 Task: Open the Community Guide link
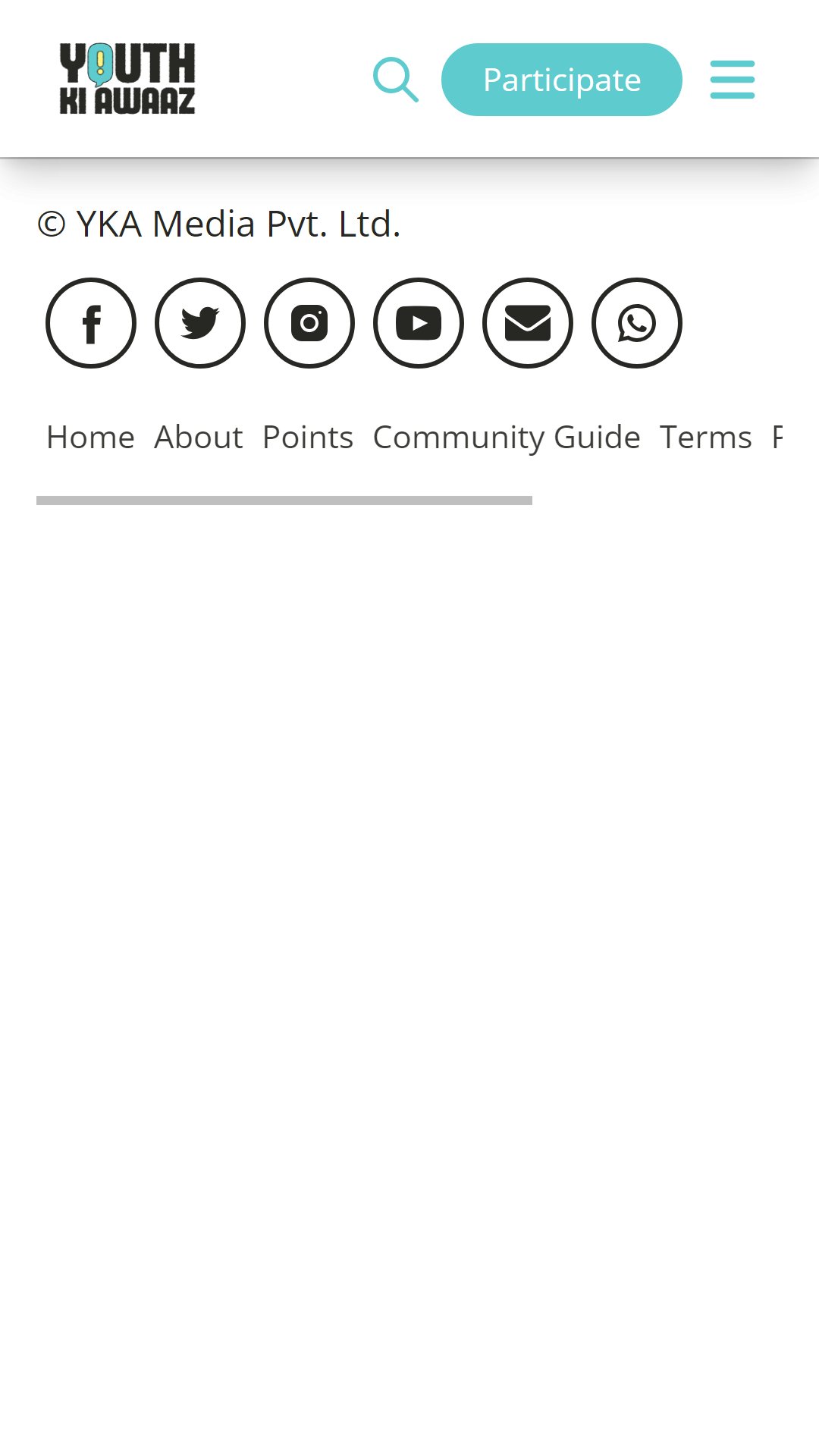[x=506, y=438]
